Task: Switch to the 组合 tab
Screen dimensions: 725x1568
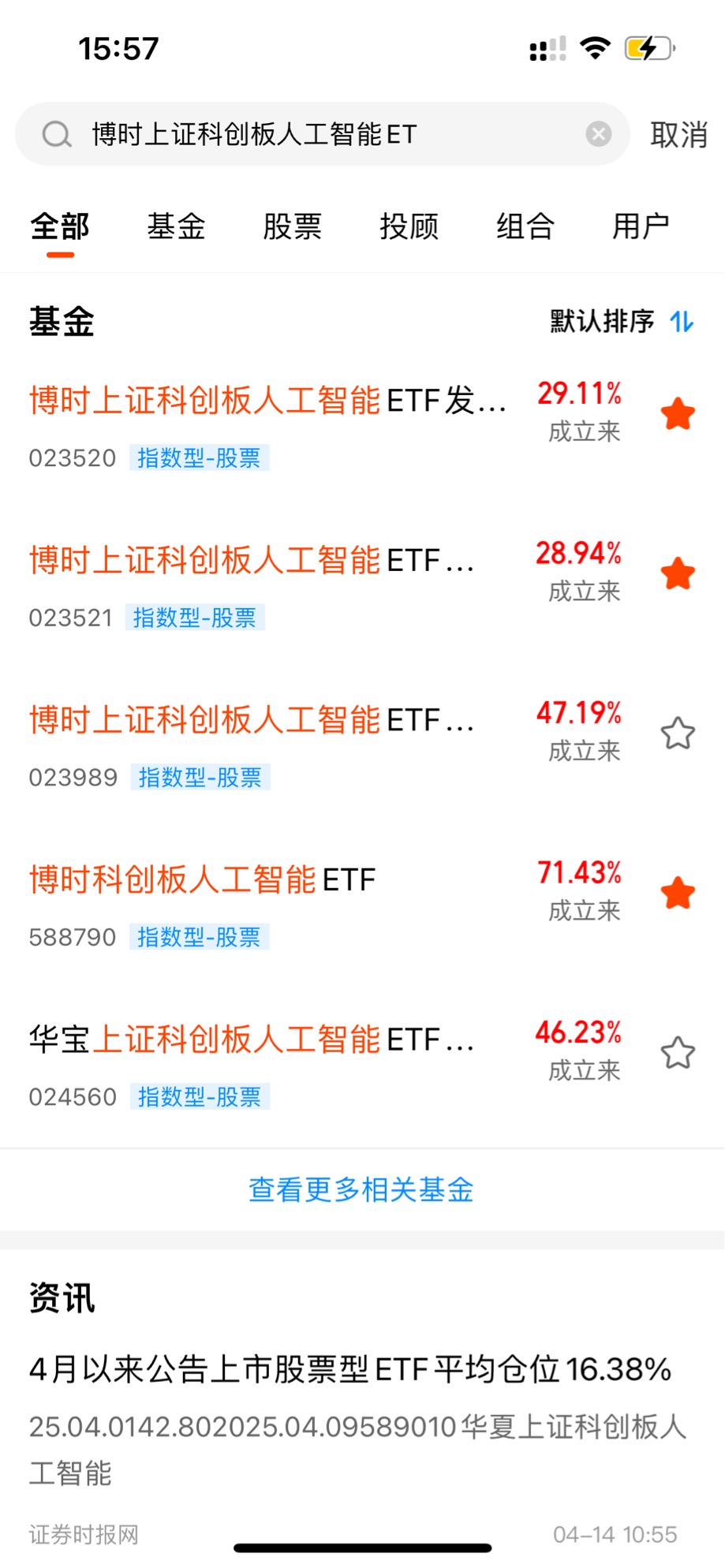Action: tap(525, 227)
